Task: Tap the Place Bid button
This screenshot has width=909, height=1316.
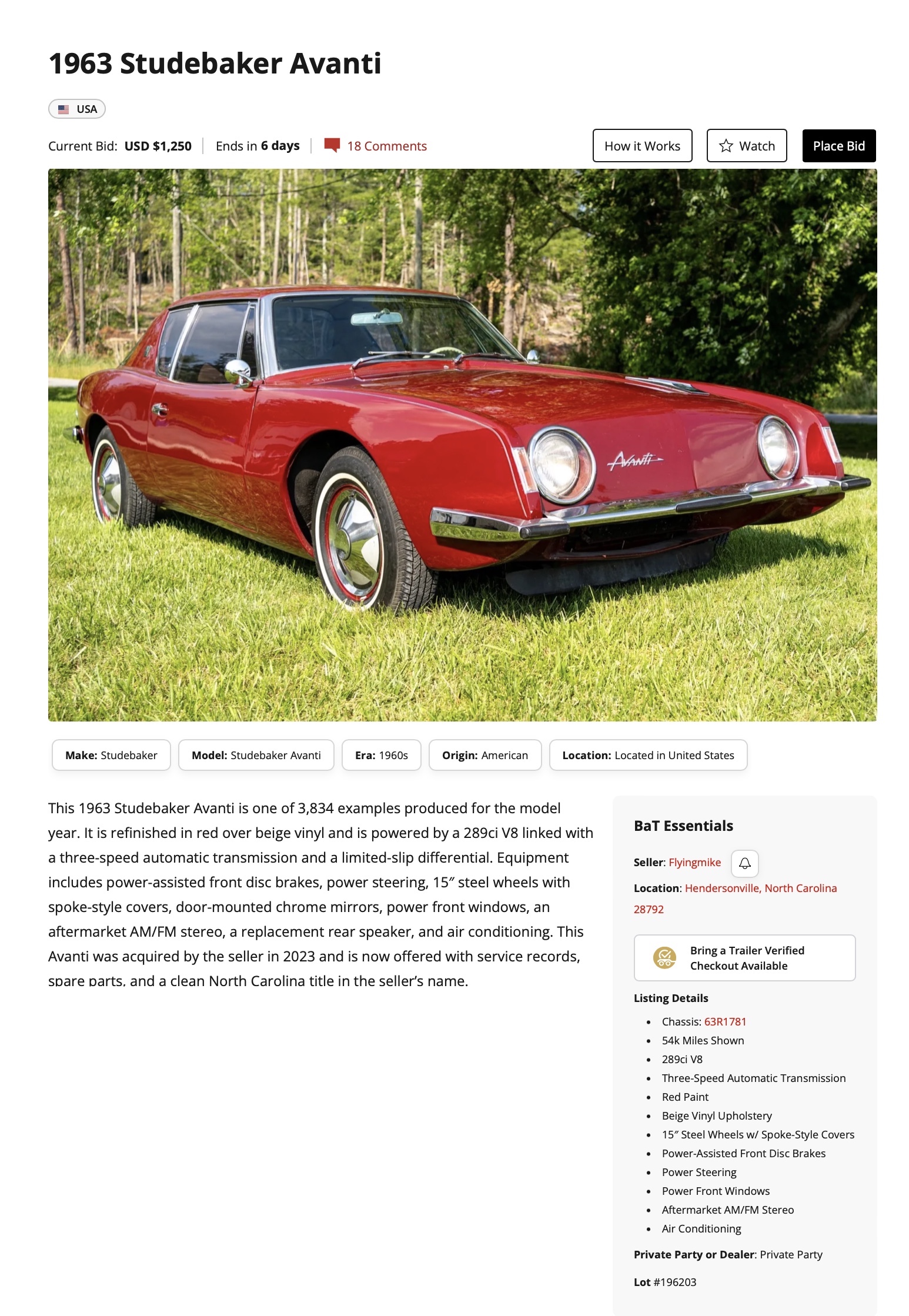Action: coord(838,146)
